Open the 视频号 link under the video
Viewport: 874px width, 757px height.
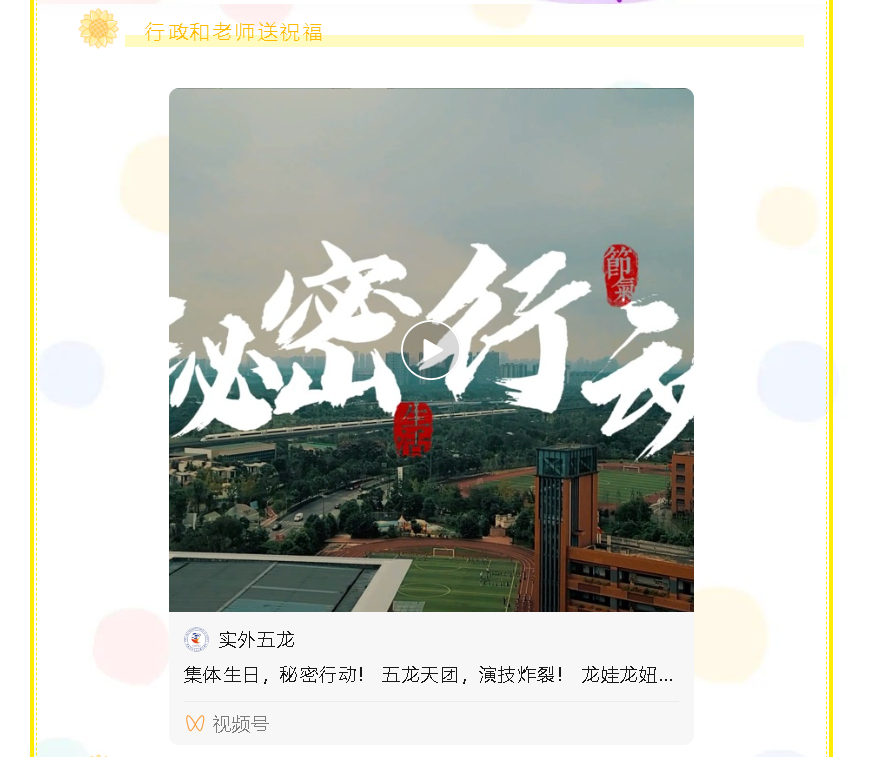239,724
